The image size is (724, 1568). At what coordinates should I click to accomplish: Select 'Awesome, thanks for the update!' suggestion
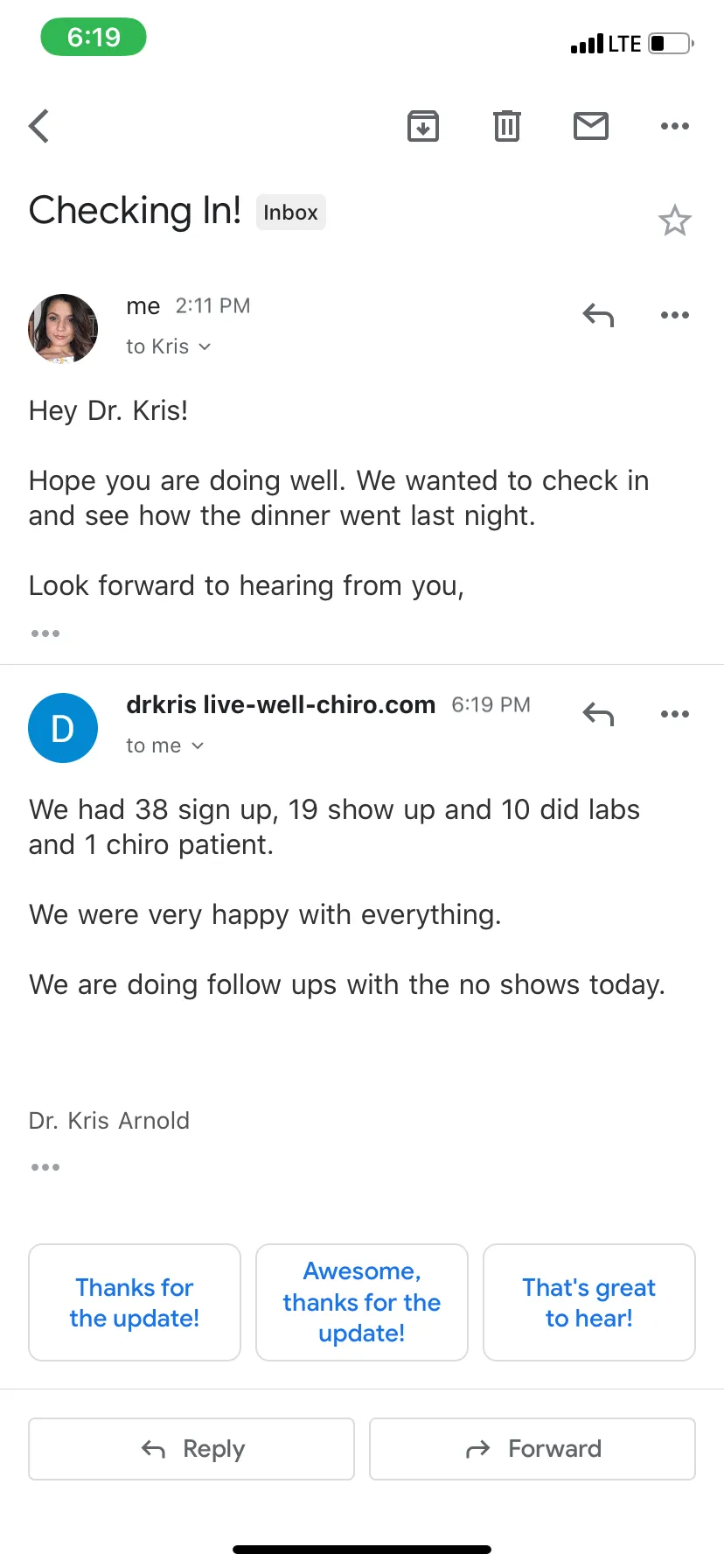[362, 1302]
